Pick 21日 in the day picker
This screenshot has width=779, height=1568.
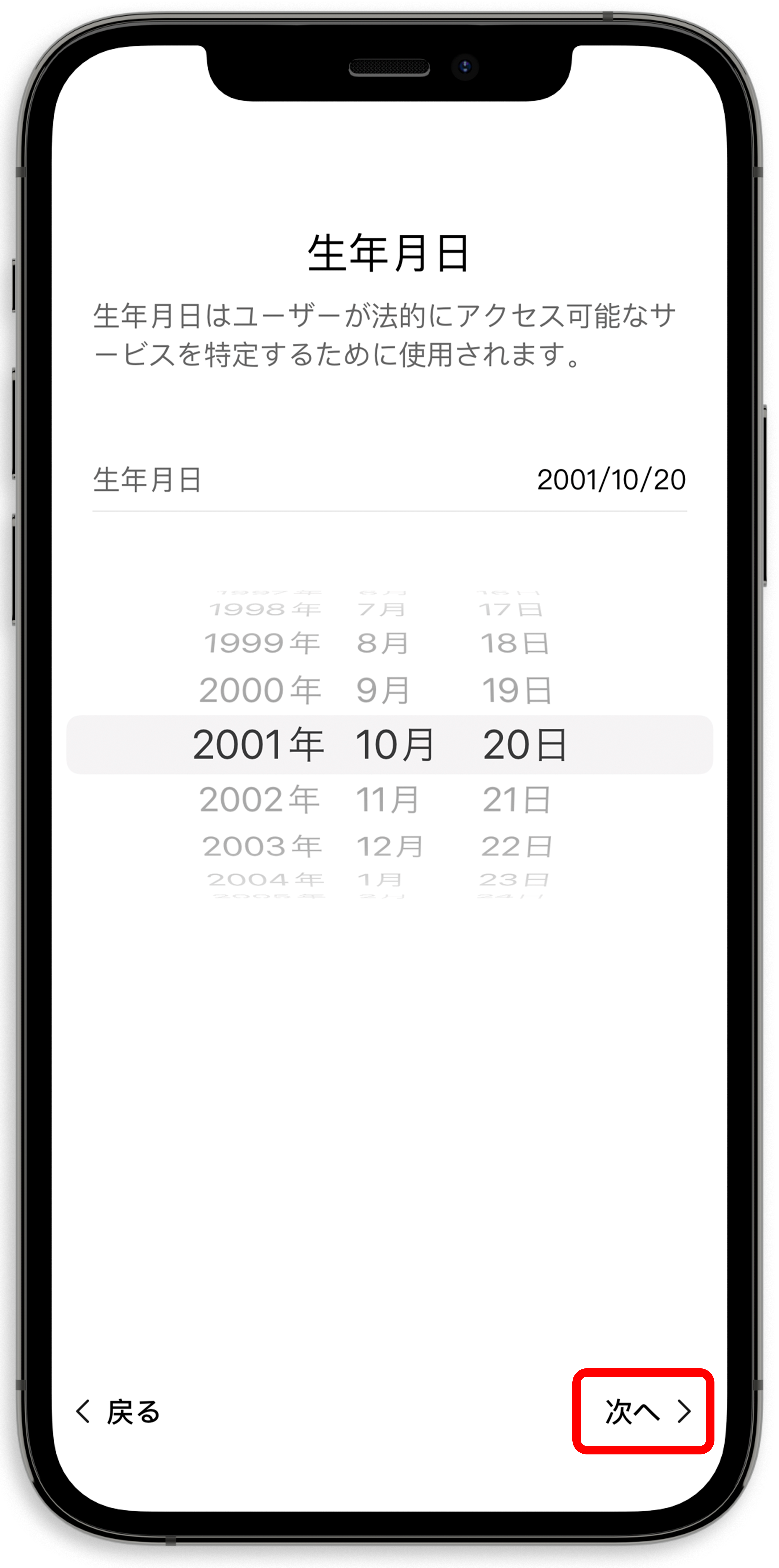click(517, 799)
